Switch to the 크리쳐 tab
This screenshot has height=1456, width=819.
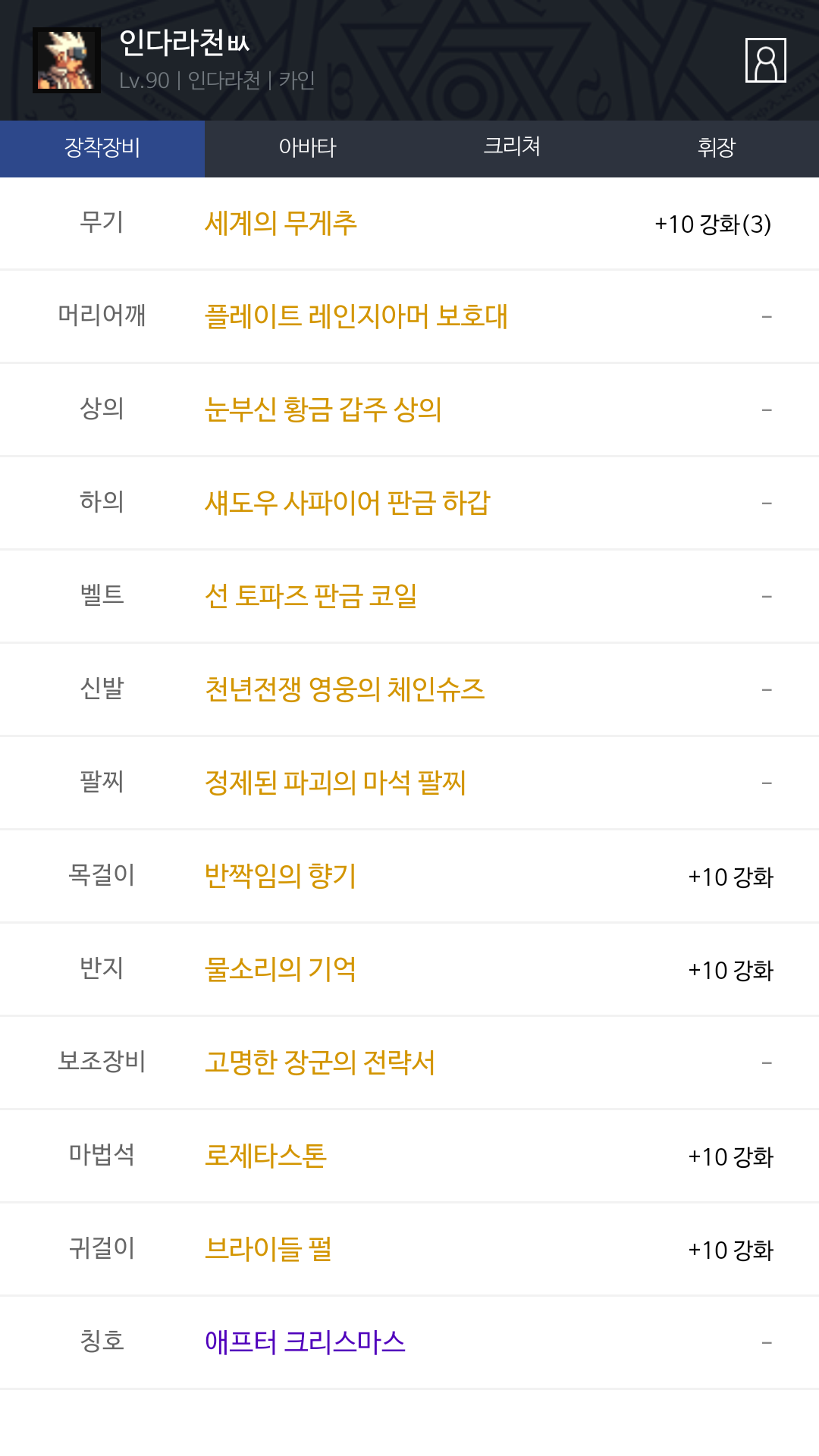(512, 149)
